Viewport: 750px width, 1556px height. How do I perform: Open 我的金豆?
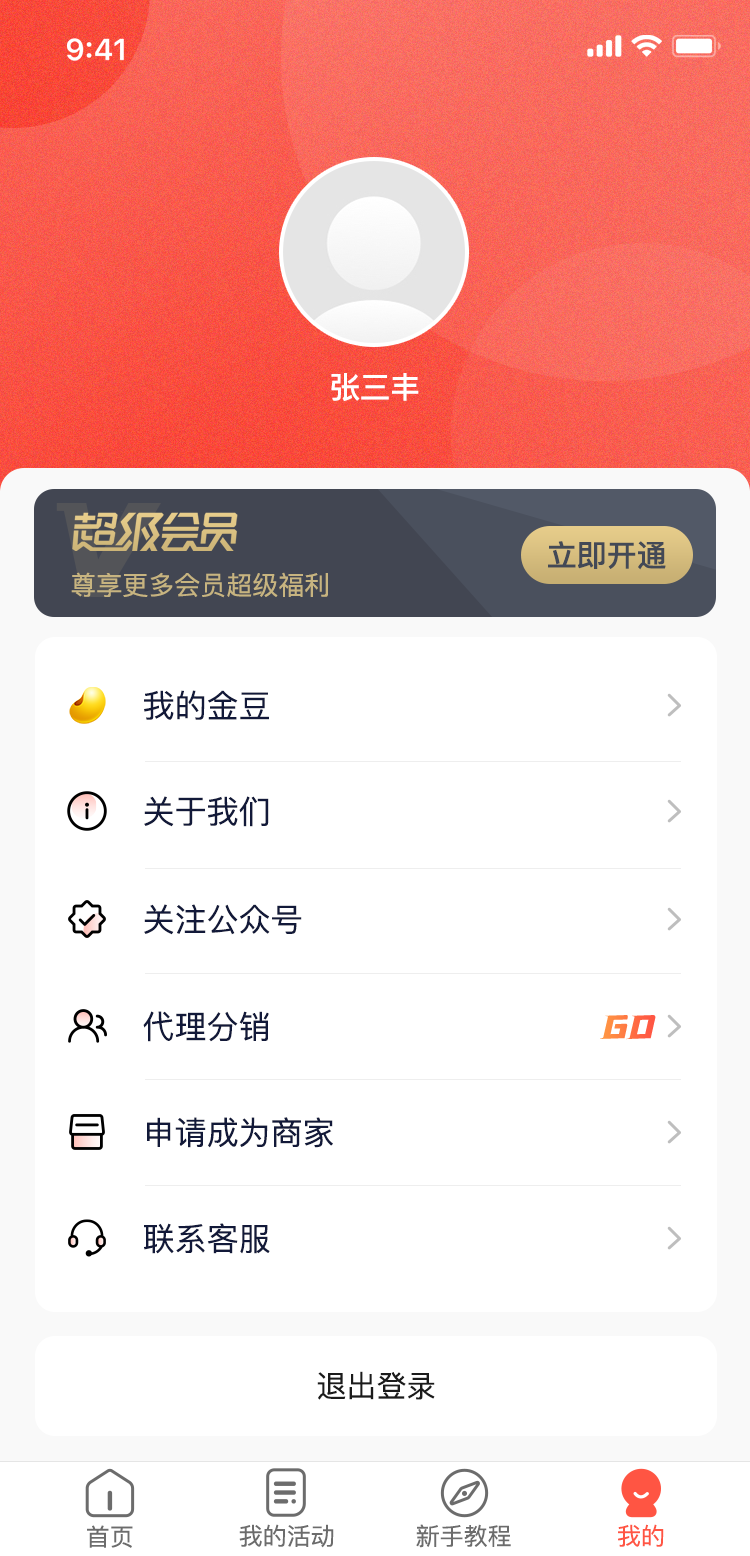click(375, 706)
